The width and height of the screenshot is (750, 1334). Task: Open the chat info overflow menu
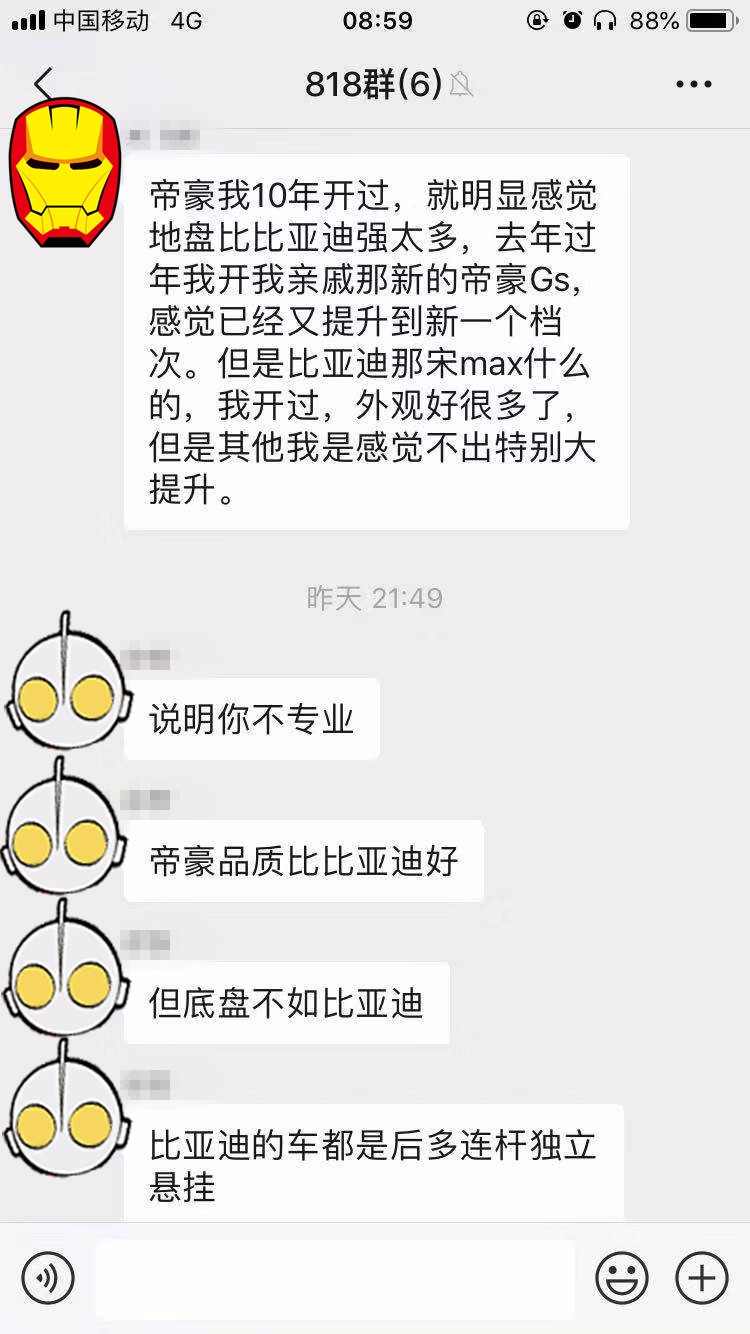(693, 85)
